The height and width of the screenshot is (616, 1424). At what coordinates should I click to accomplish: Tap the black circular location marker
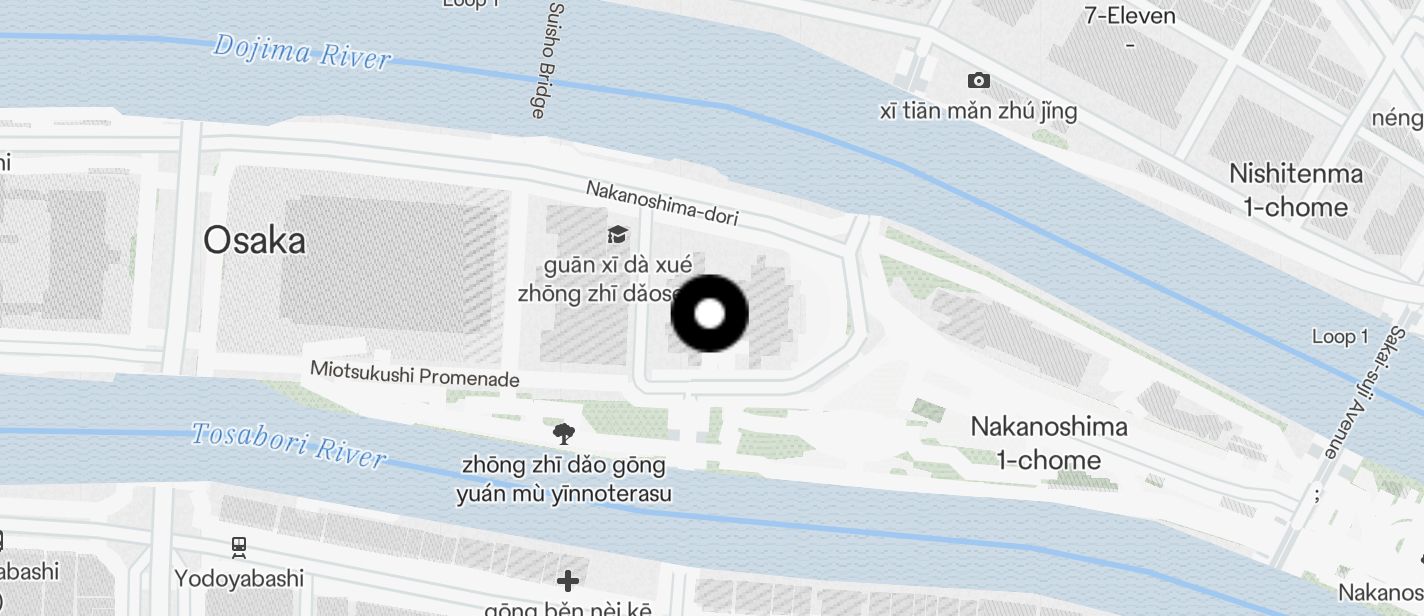coord(709,314)
